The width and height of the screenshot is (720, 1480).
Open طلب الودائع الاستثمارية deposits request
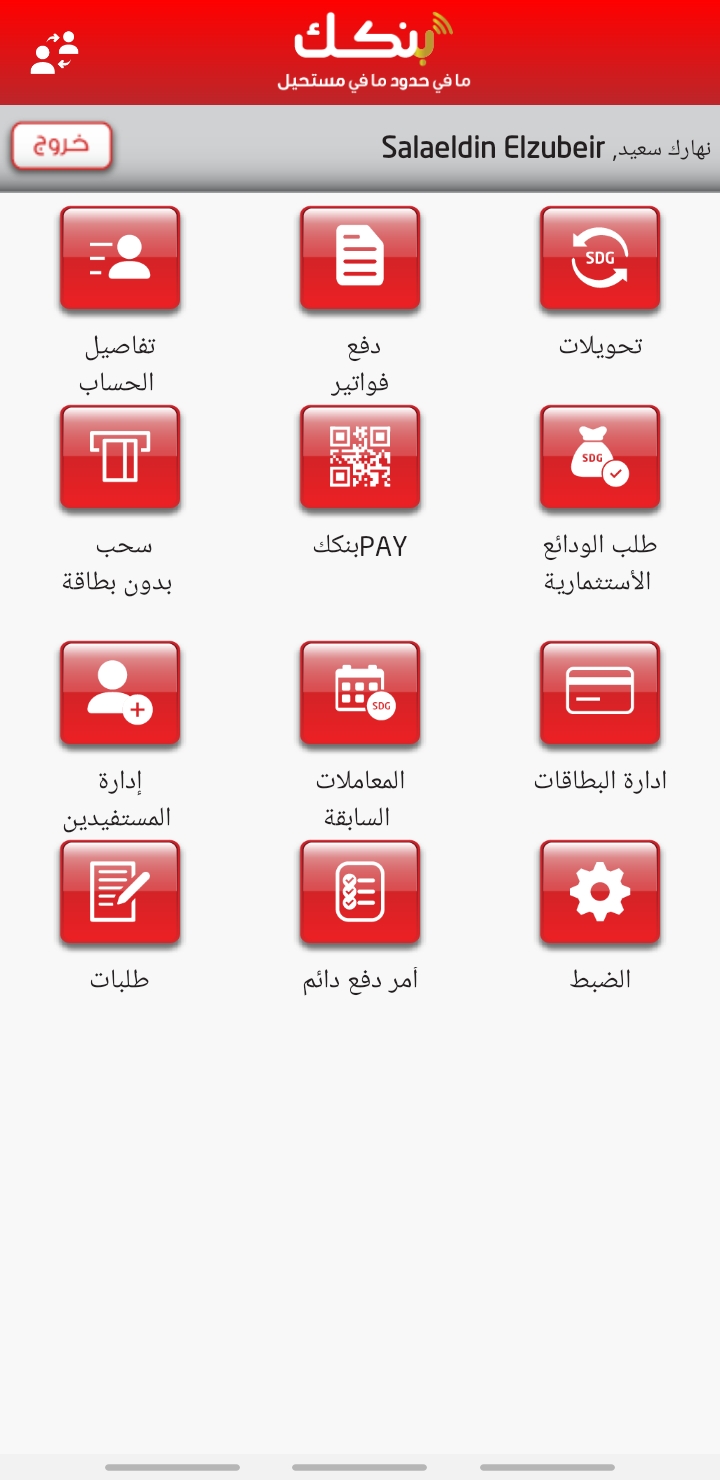click(600, 457)
